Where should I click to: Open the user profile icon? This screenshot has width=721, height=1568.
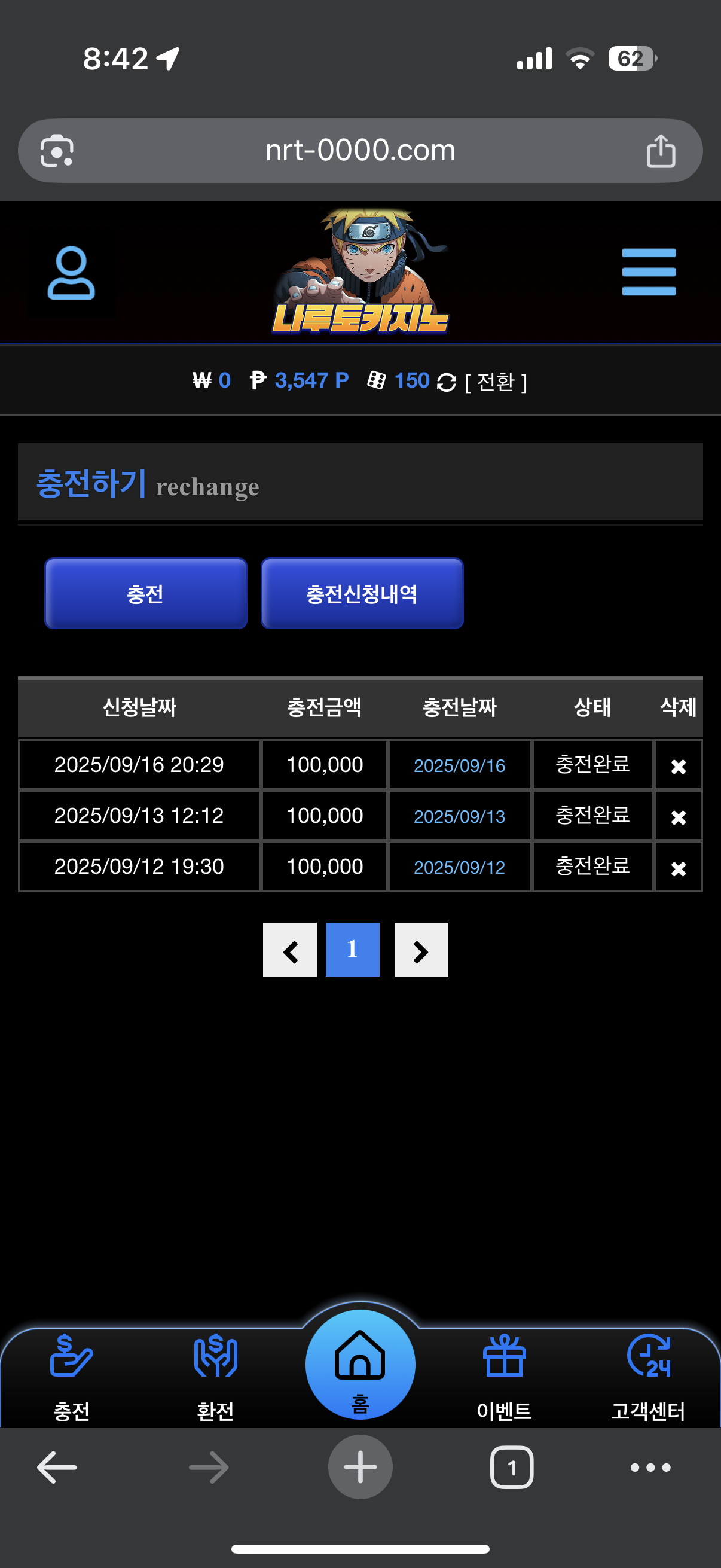coord(71,273)
